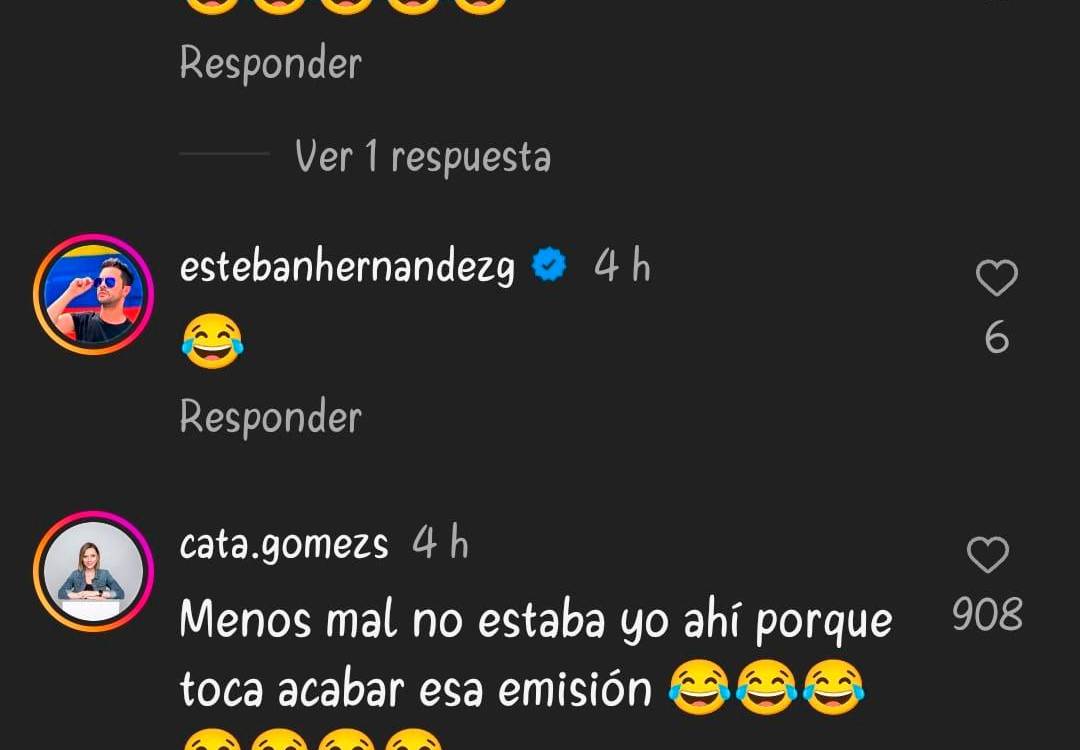
Task: Tap Responder above Ver 1 respuesta
Action: 270,64
